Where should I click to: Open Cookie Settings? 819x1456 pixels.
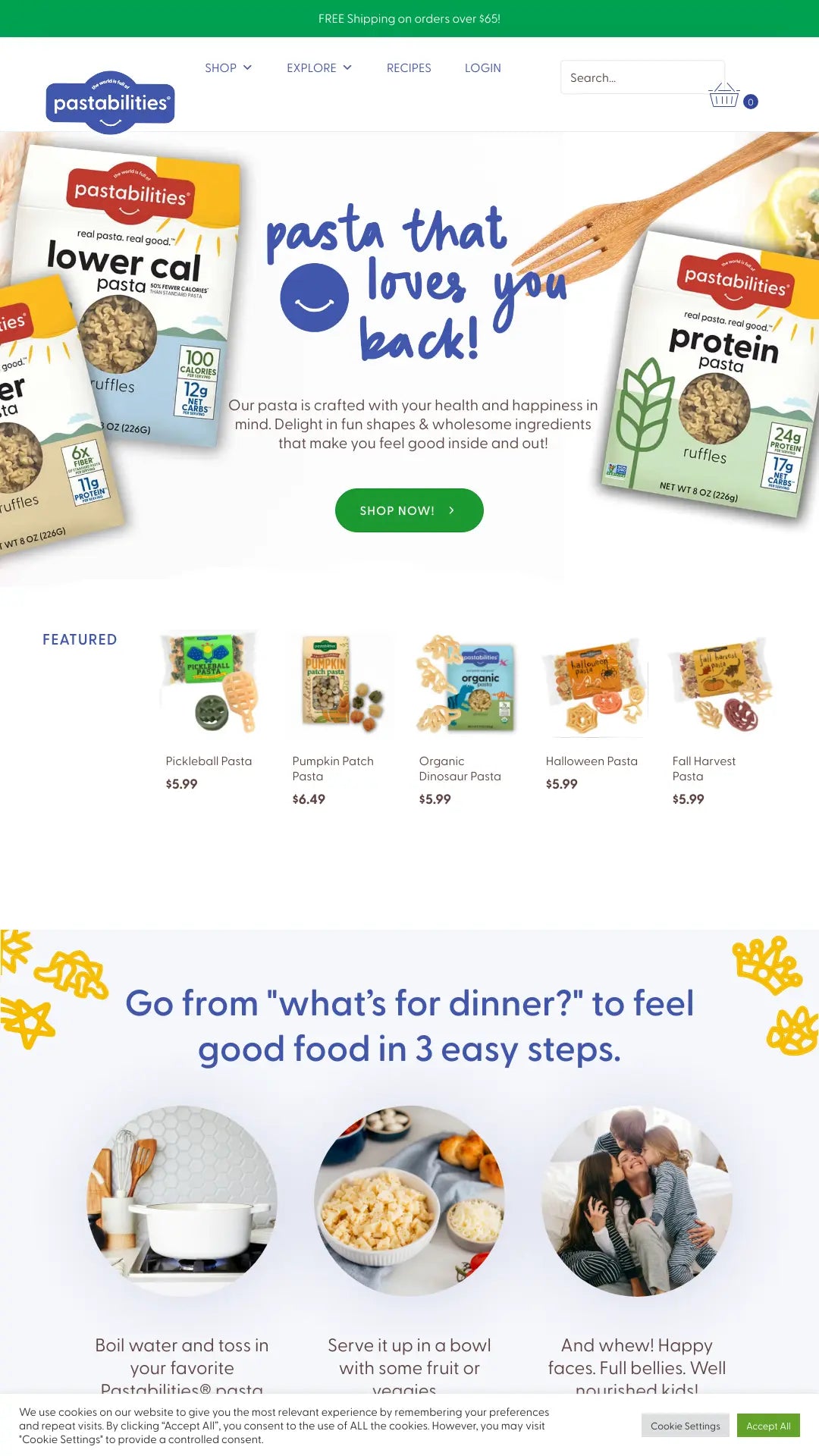pos(685,1426)
